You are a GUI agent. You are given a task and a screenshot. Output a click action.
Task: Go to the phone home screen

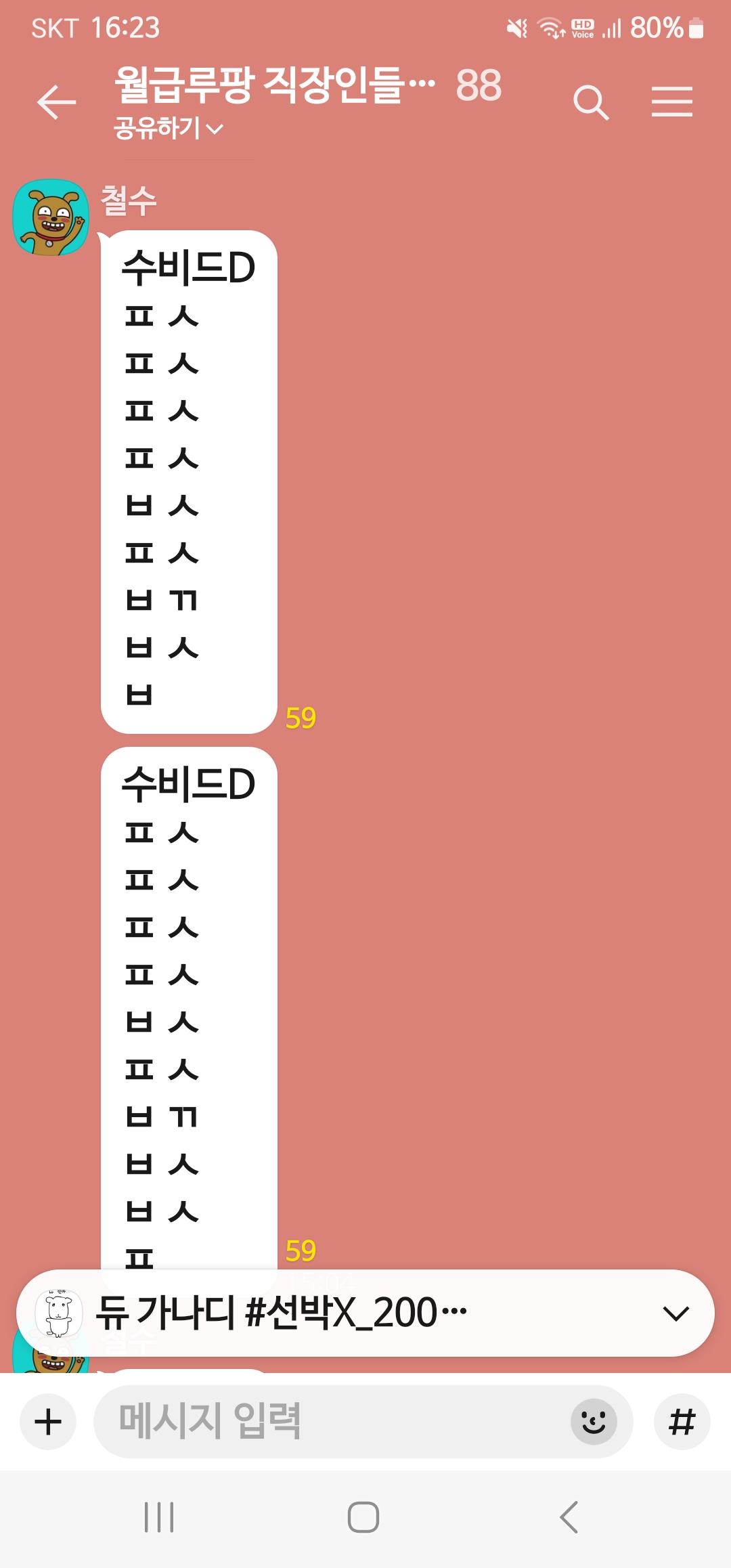[x=363, y=1517]
